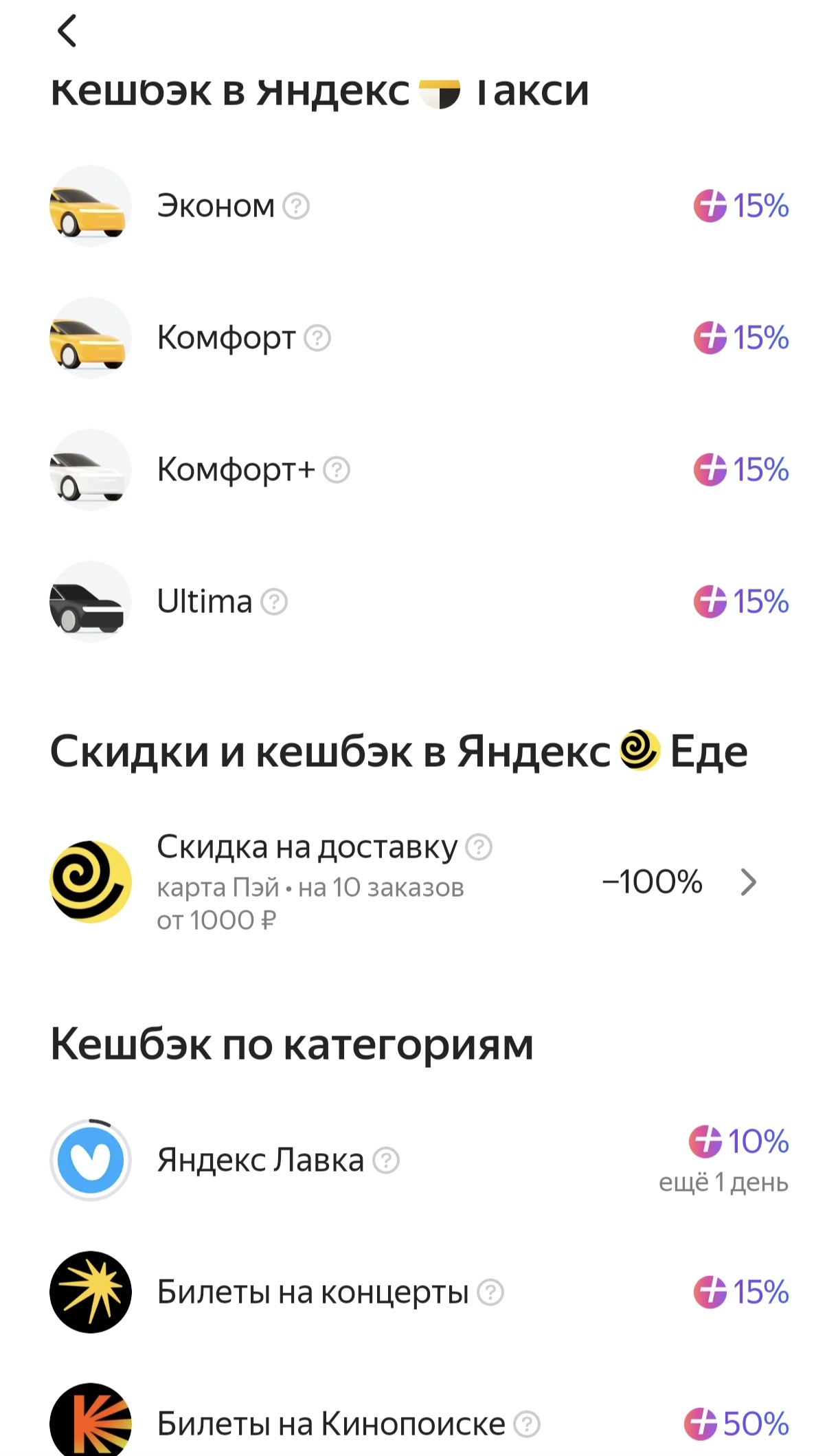Open the Скидка на доставку offer
This screenshot has width=838, height=1456.
tap(747, 882)
